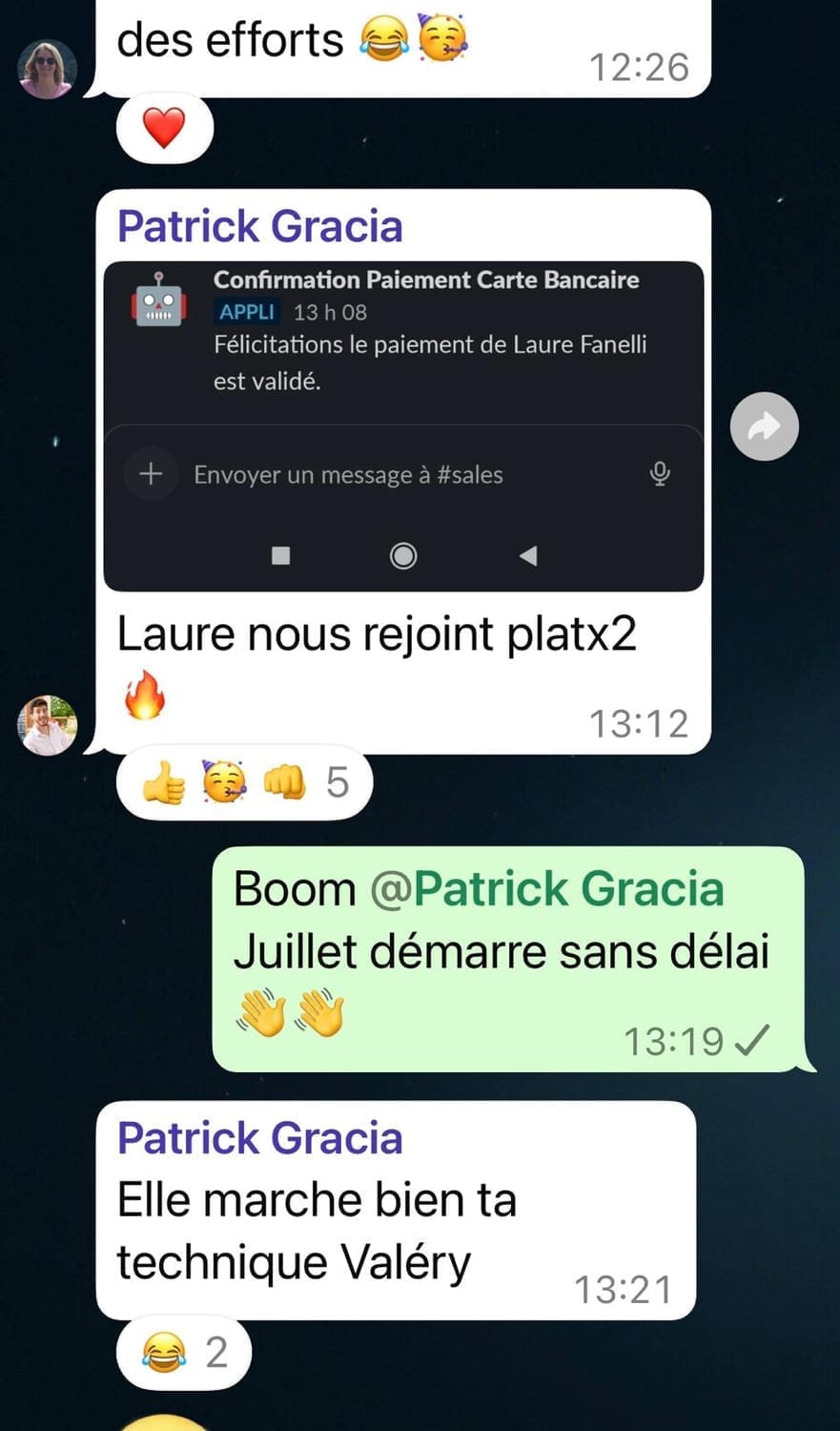Show the 2 laughing reactions under Valéry message
Viewport: 840px width, 1431px height.
point(184,1352)
